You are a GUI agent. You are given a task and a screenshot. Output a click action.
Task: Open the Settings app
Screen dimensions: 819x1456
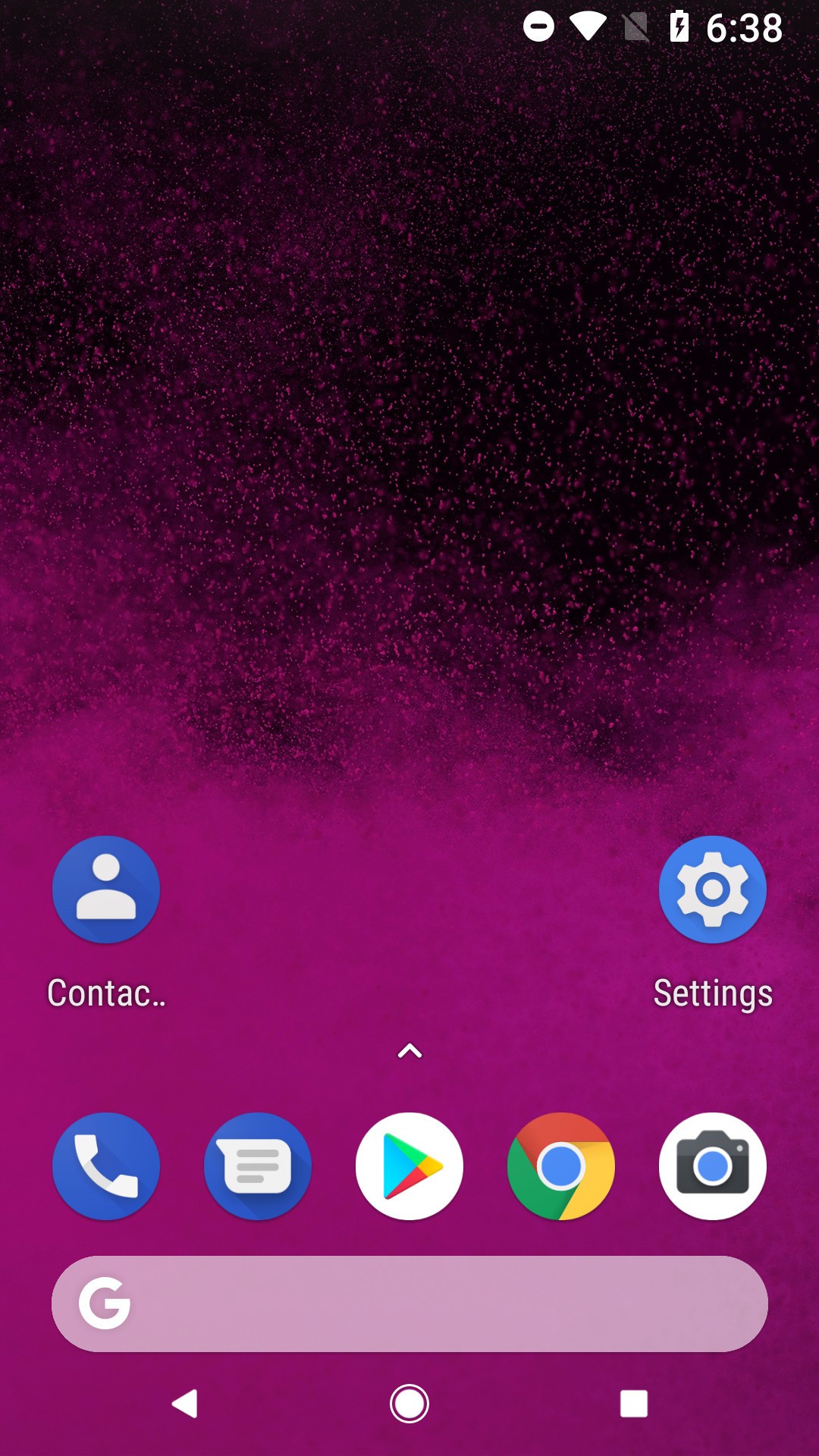tap(713, 890)
